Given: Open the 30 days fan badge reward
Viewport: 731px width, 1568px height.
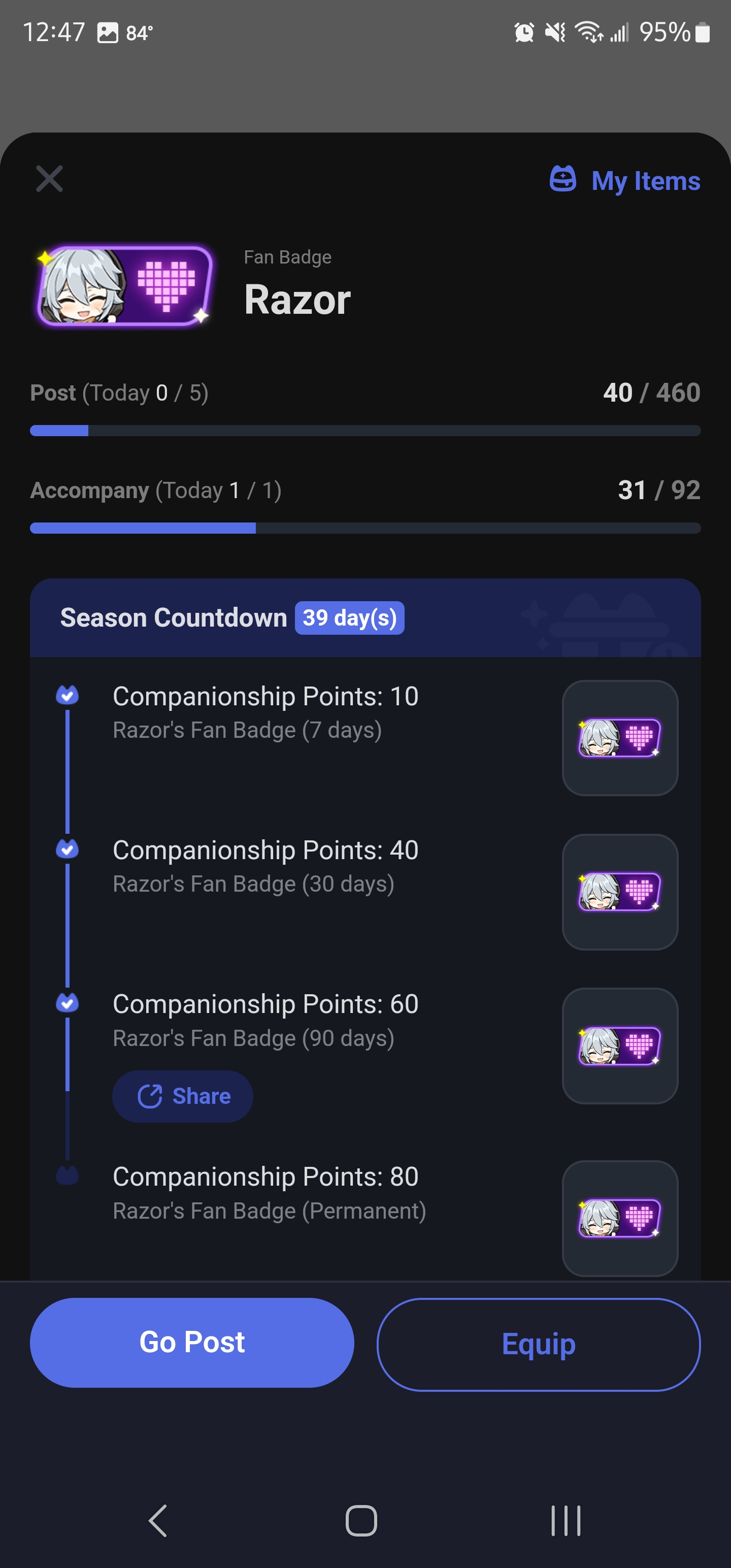Looking at the screenshot, I should (619, 892).
